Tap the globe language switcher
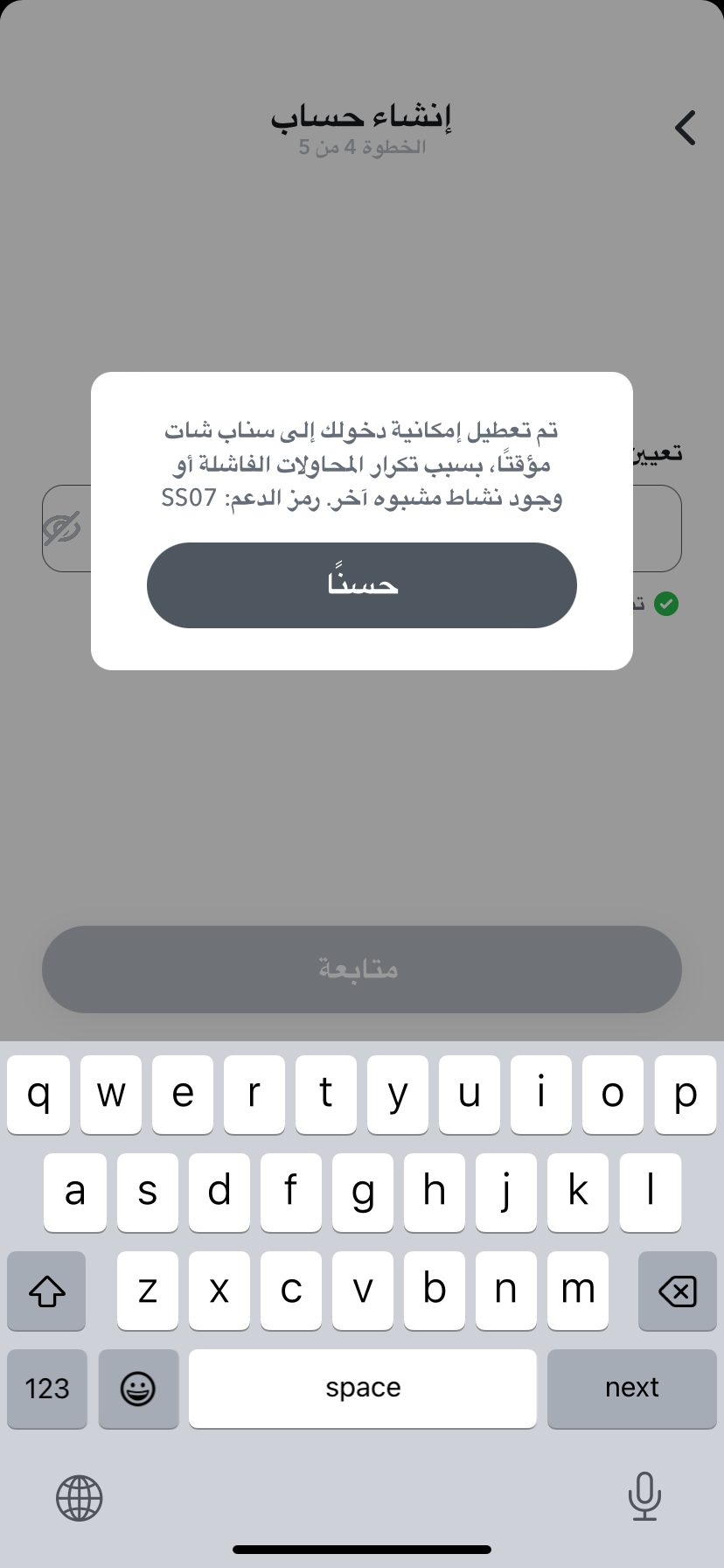 80,1498
